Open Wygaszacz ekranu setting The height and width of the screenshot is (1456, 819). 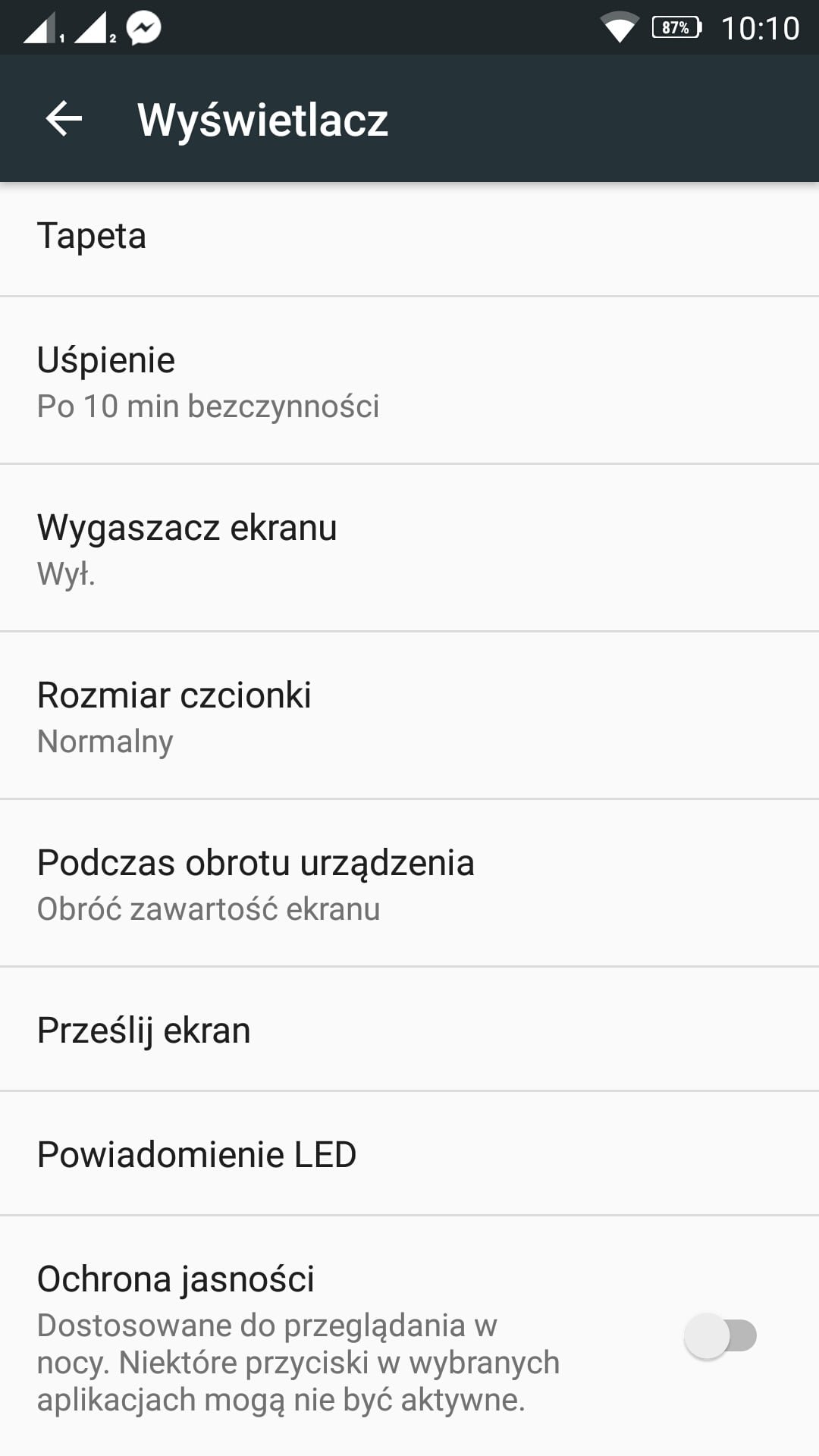(x=409, y=548)
